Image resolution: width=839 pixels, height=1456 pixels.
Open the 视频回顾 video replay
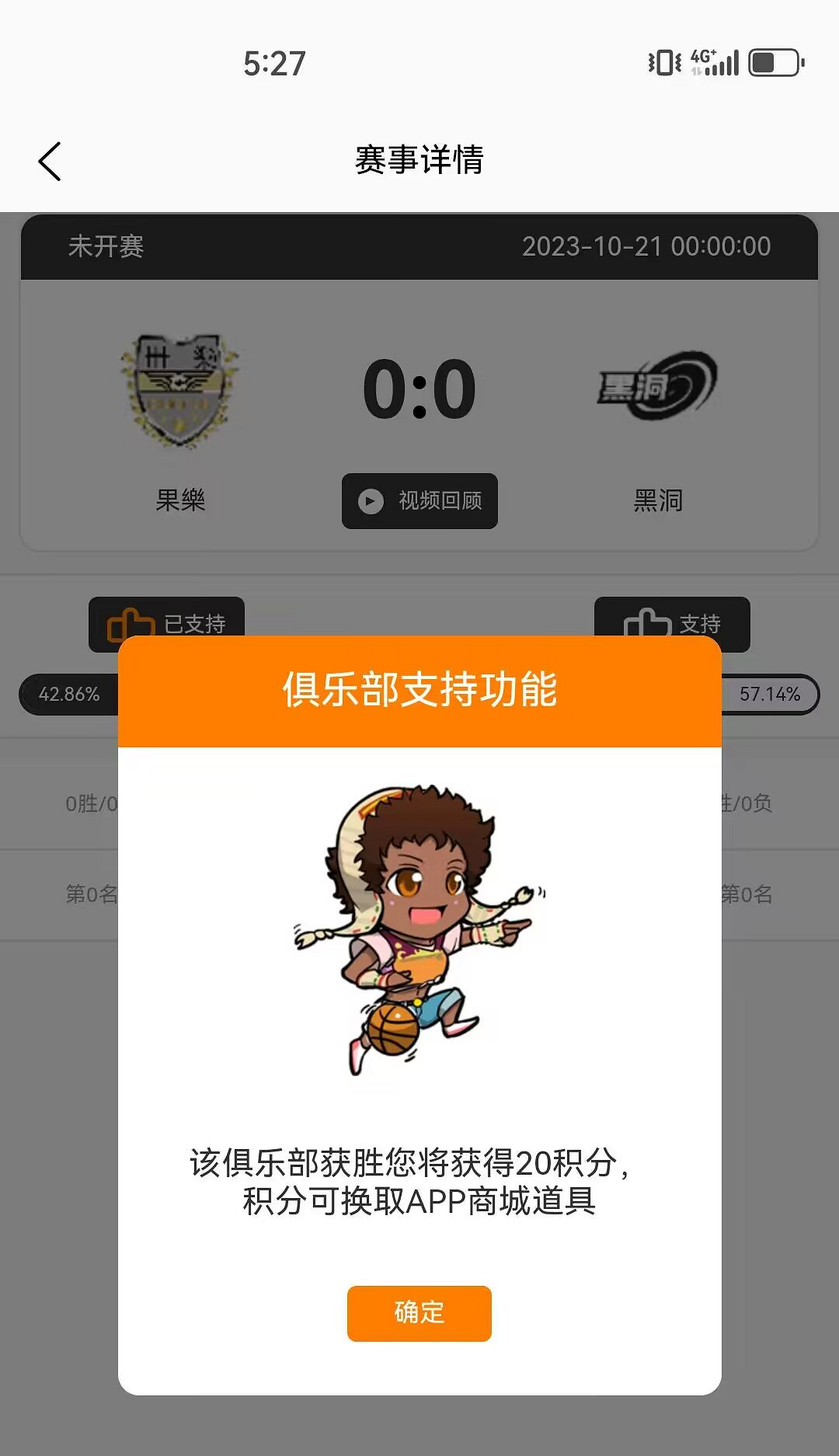tap(419, 501)
